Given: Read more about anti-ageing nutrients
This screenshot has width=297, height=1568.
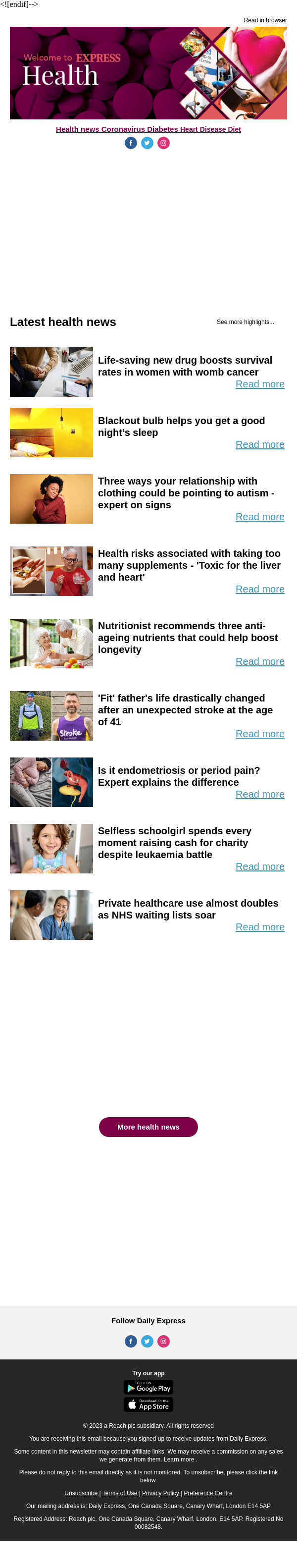Looking at the screenshot, I should pyautogui.click(x=260, y=662).
